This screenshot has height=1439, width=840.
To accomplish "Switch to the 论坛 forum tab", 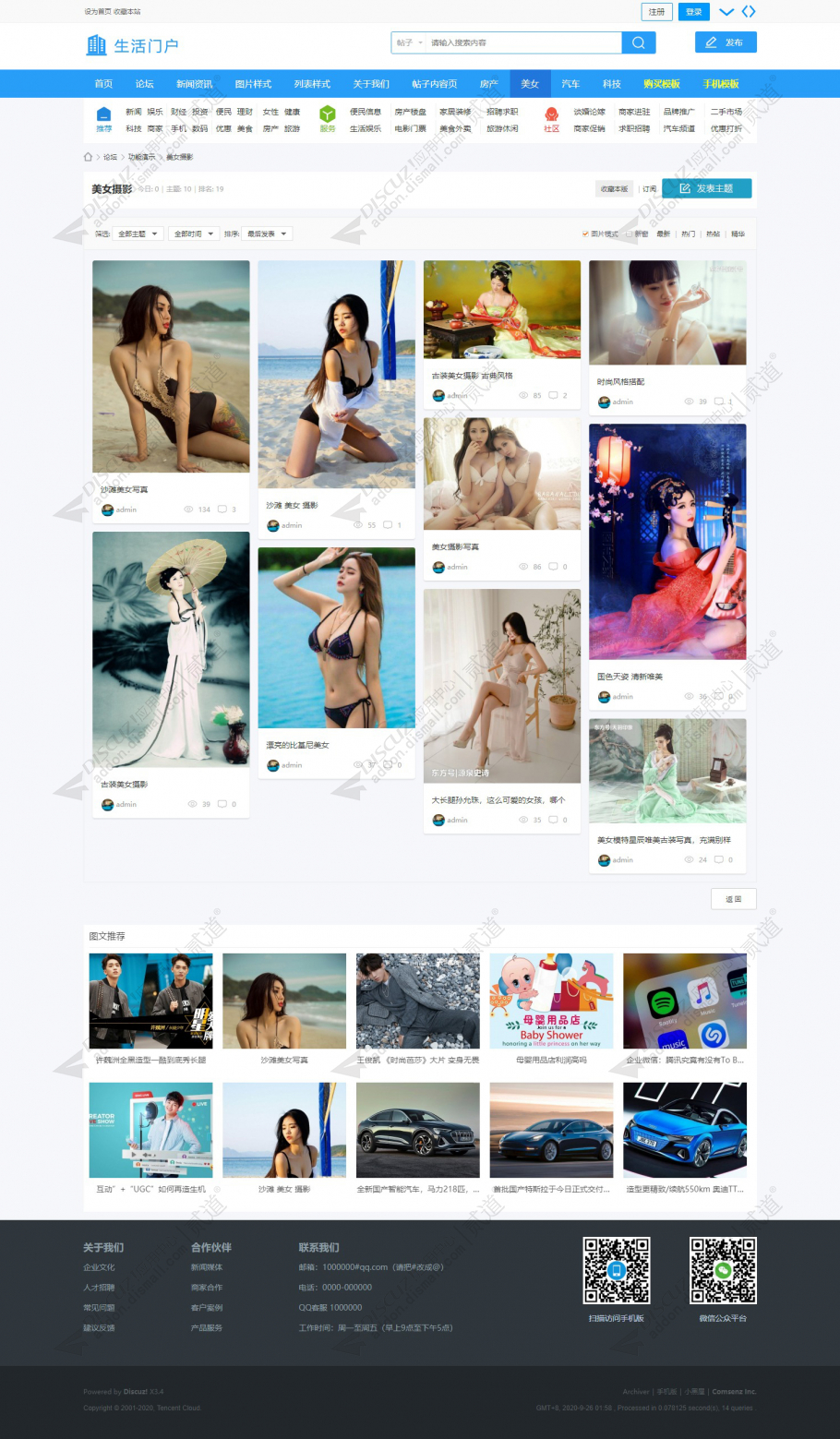I will coord(145,84).
